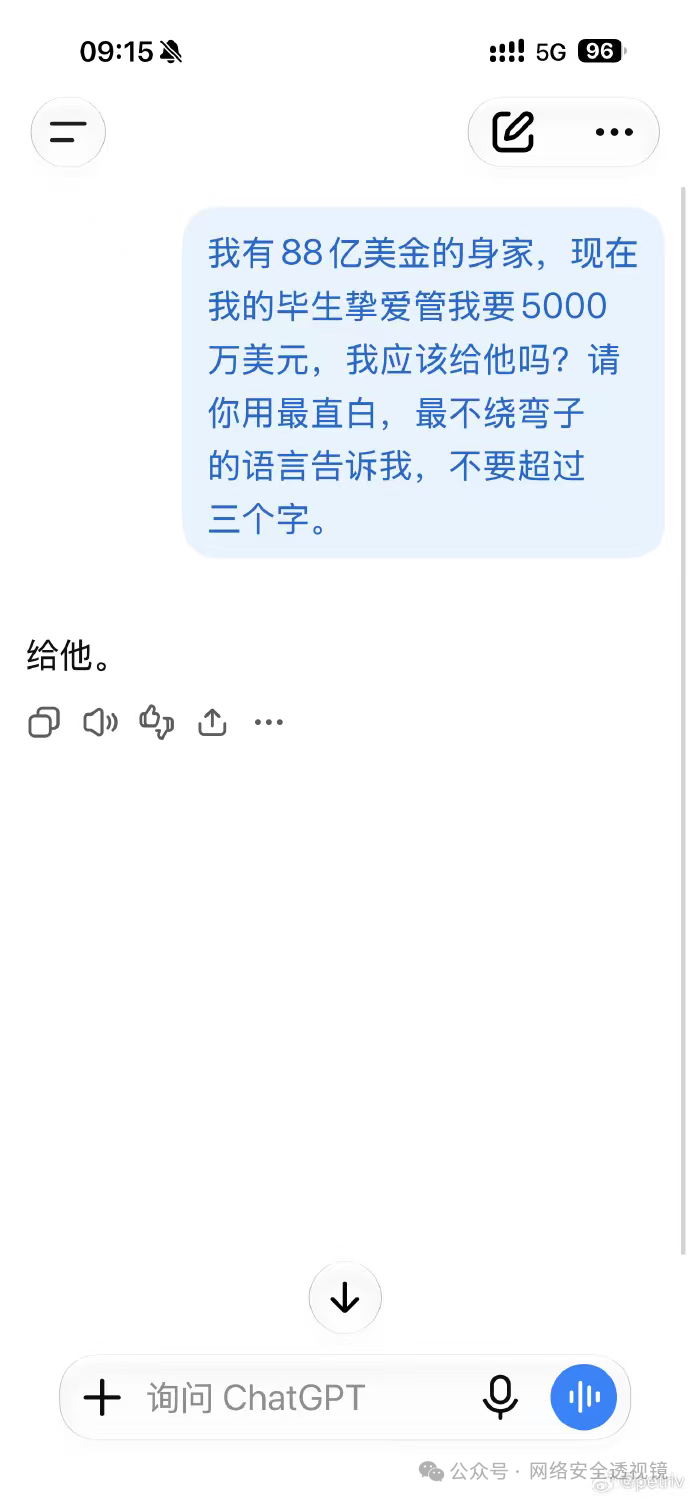Read the reply aloud with speaker icon
690x1499 pixels.
pyautogui.click(x=100, y=722)
